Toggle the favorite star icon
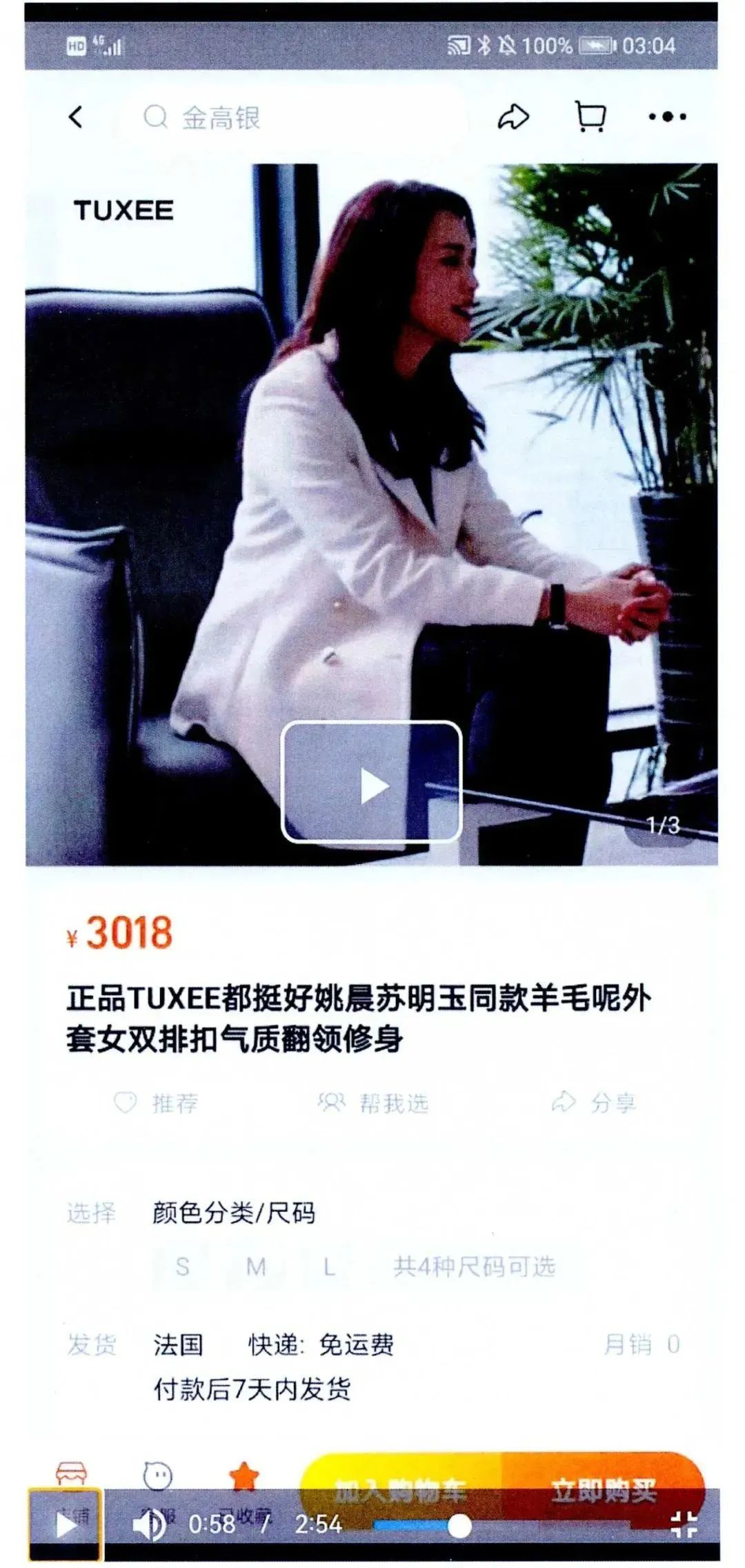The height and width of the screenshot is (1568, 745). point(244,1478)
